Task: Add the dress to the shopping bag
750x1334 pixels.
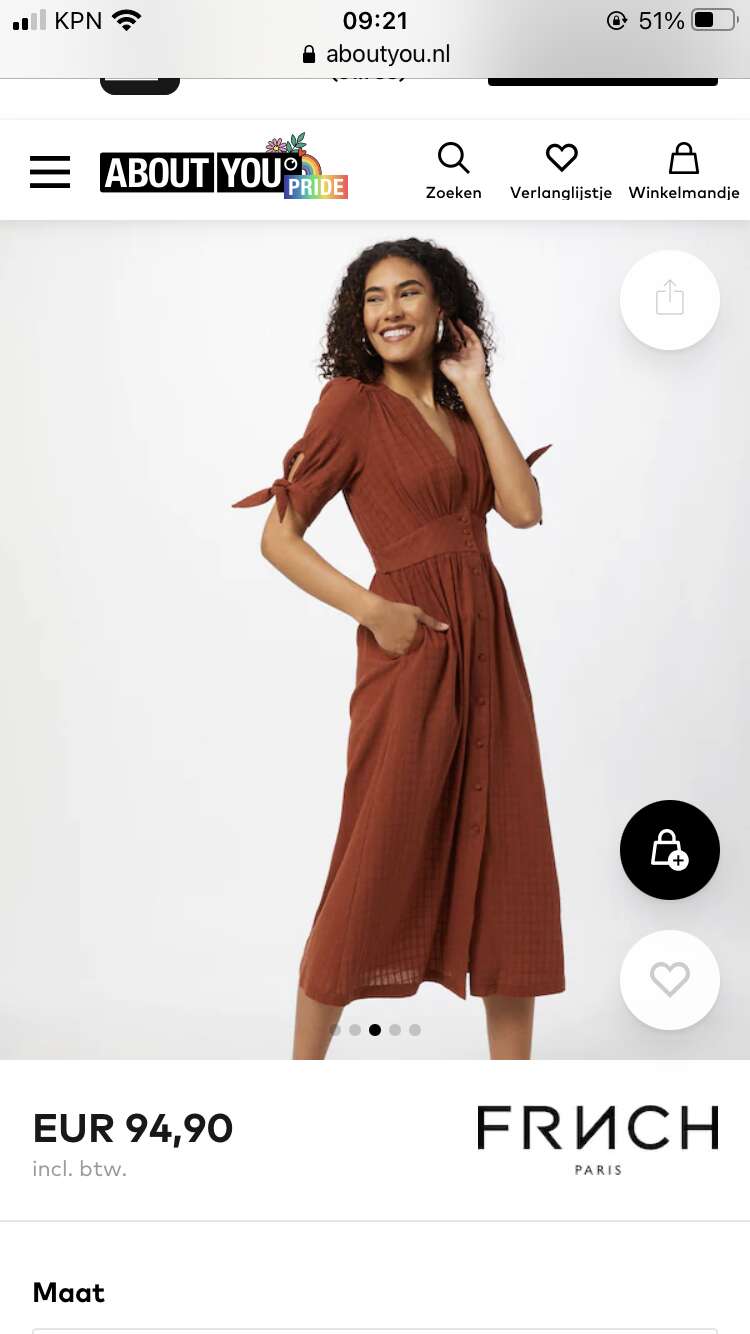Action: tap(670, 850)
